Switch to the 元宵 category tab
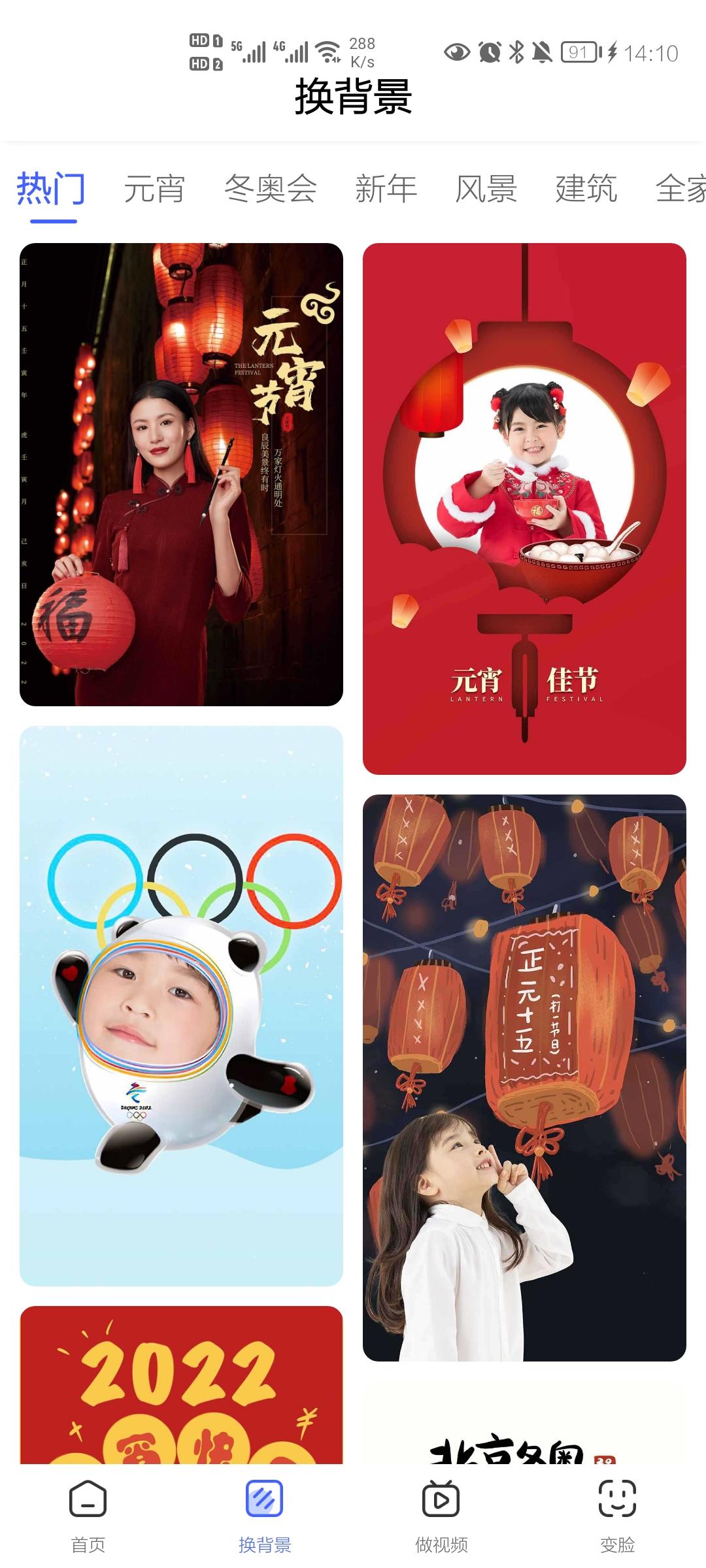Image resolution: width=706 pixels, height=1568 pixels. pyautogui.click(x=154, y=189)
